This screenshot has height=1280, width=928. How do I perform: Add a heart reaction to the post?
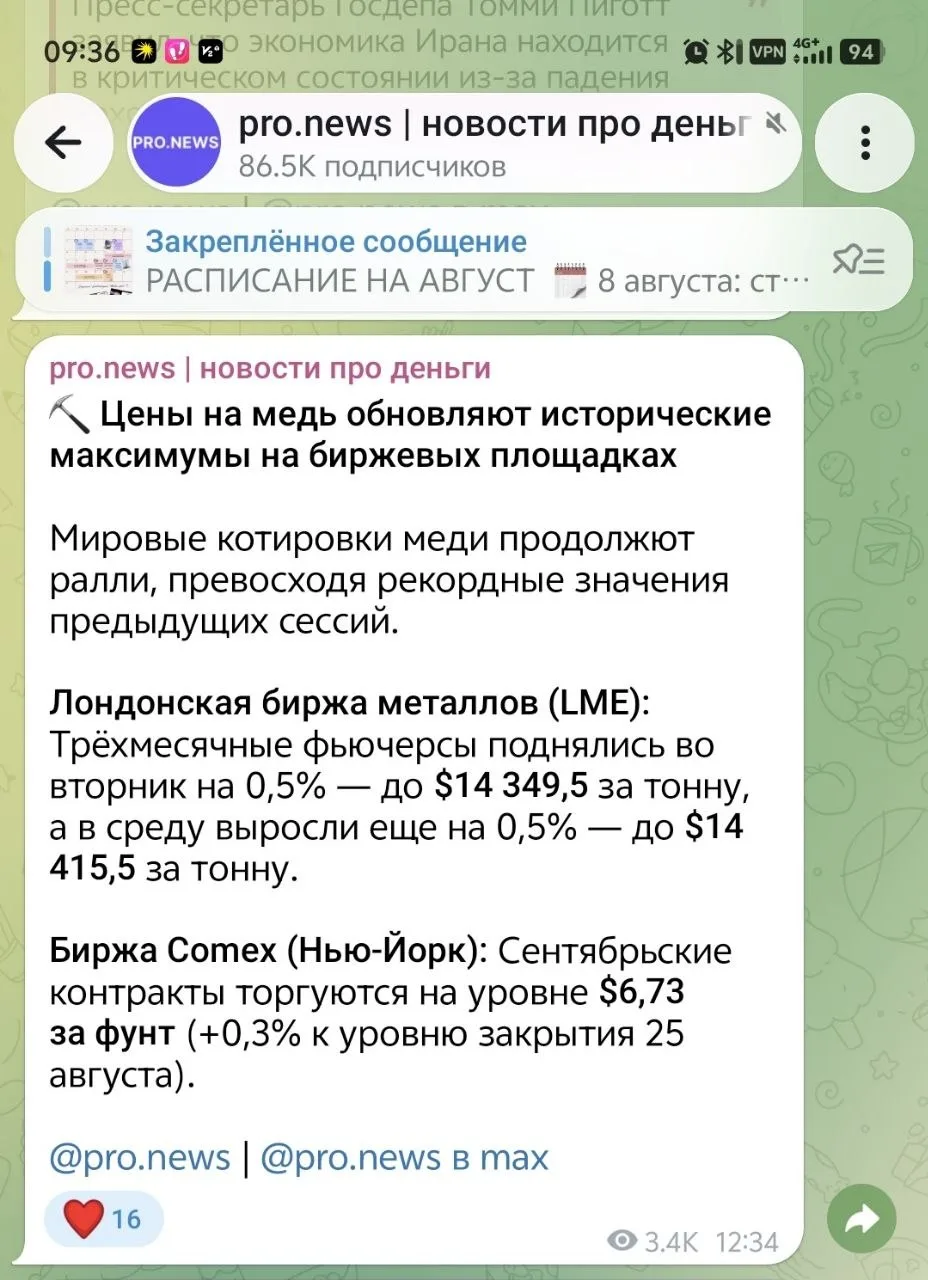point(104,1218)
